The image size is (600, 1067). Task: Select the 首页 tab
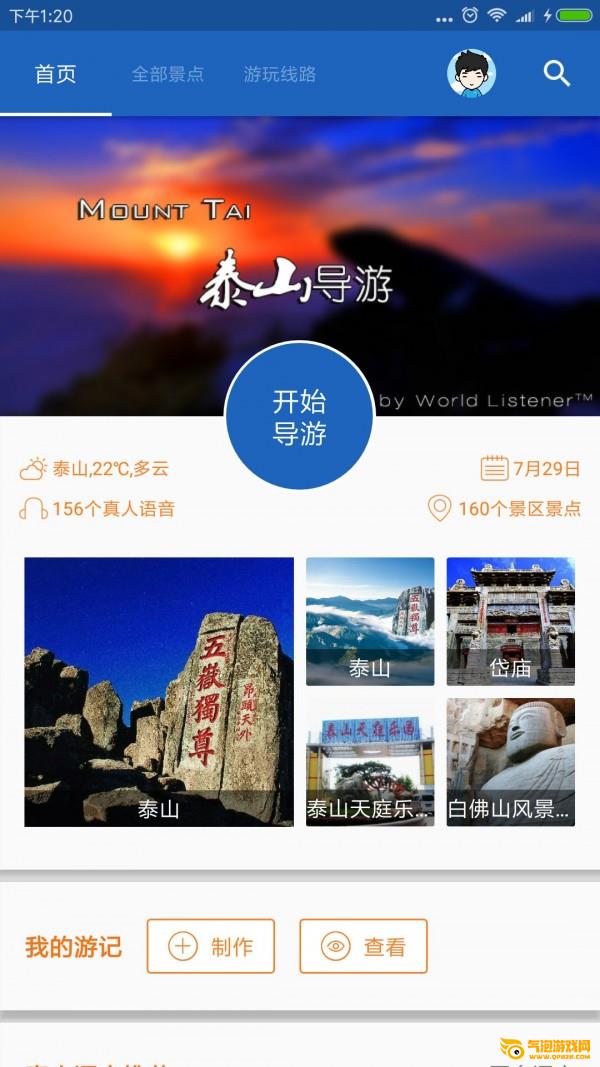pos(56,73)
